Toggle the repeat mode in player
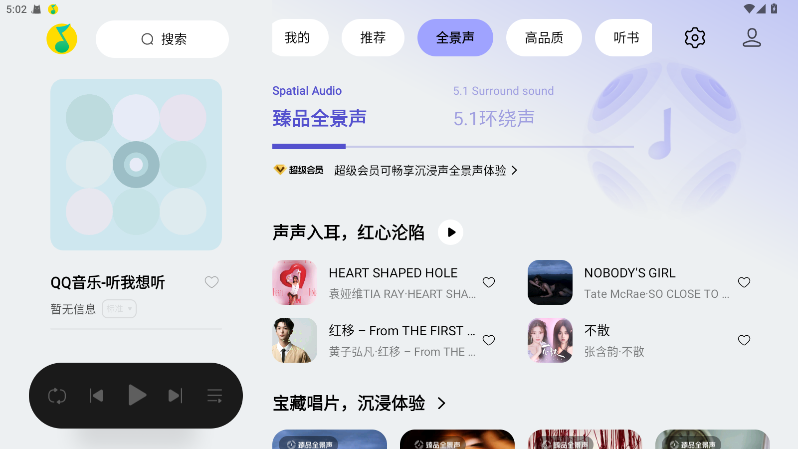This screenshot has width=798, height=449. tap(57, 396)
